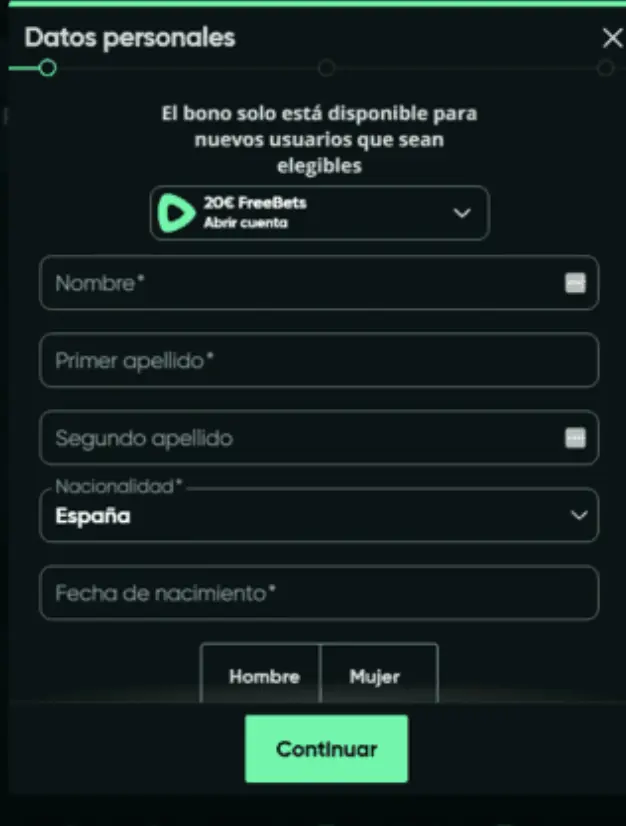Choose Hombre as gender
This screenshot has height=826, width=626.
point(263,675)
